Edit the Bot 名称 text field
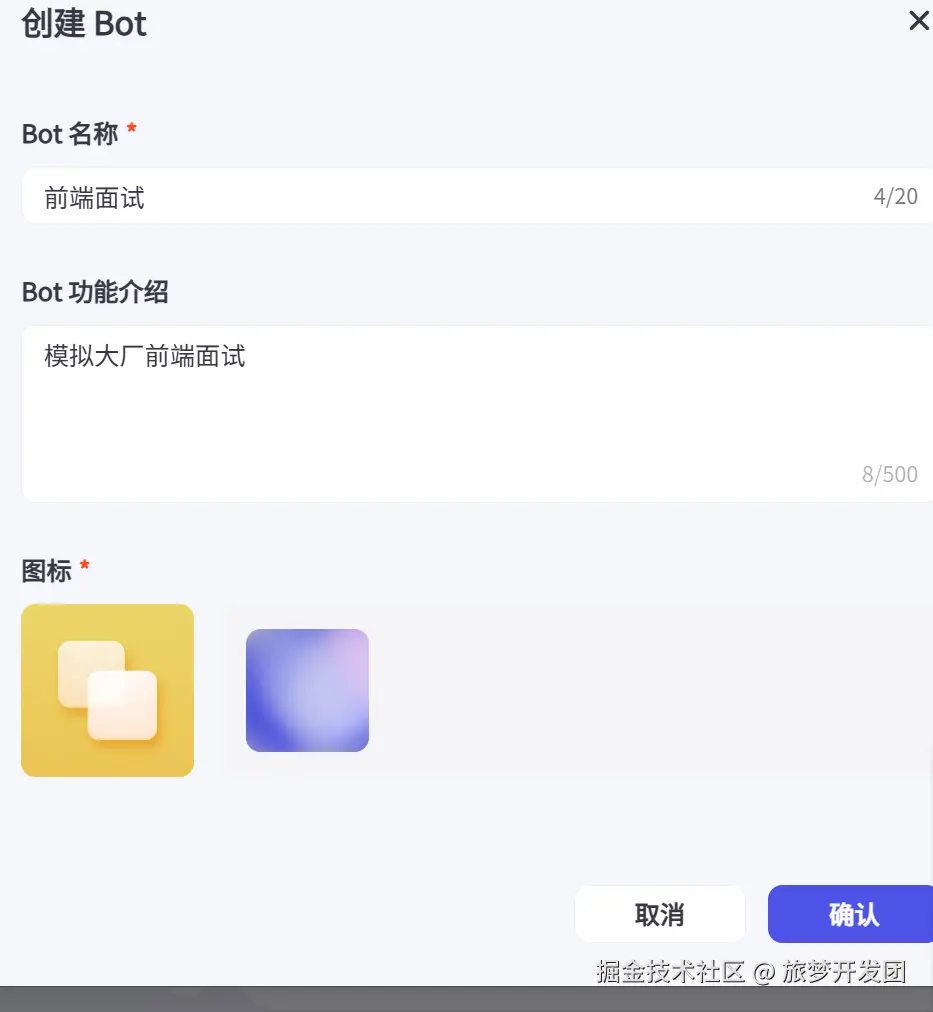 [450, 197]
